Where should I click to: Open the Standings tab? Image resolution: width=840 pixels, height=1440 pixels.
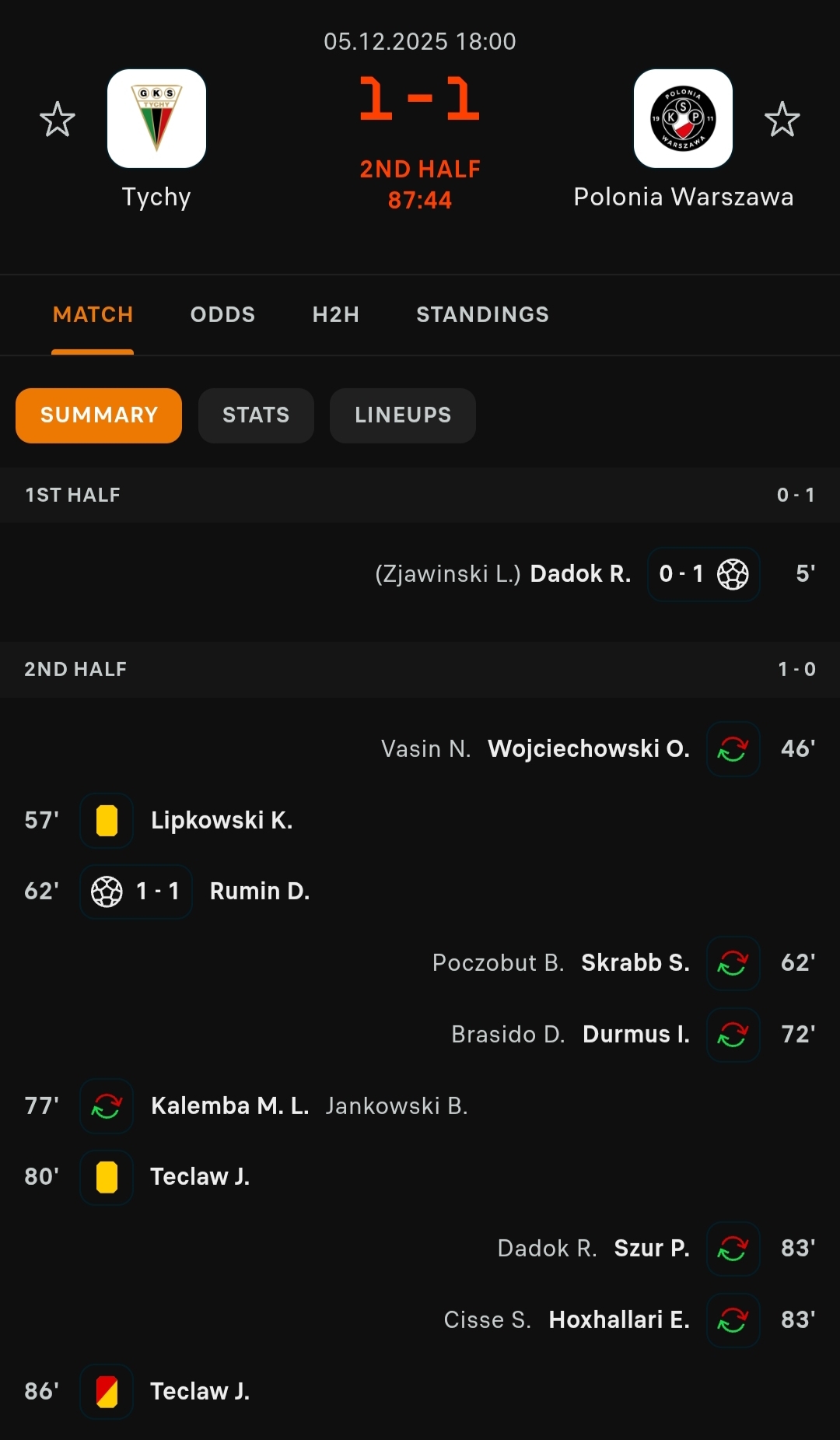tap(482, 314)
